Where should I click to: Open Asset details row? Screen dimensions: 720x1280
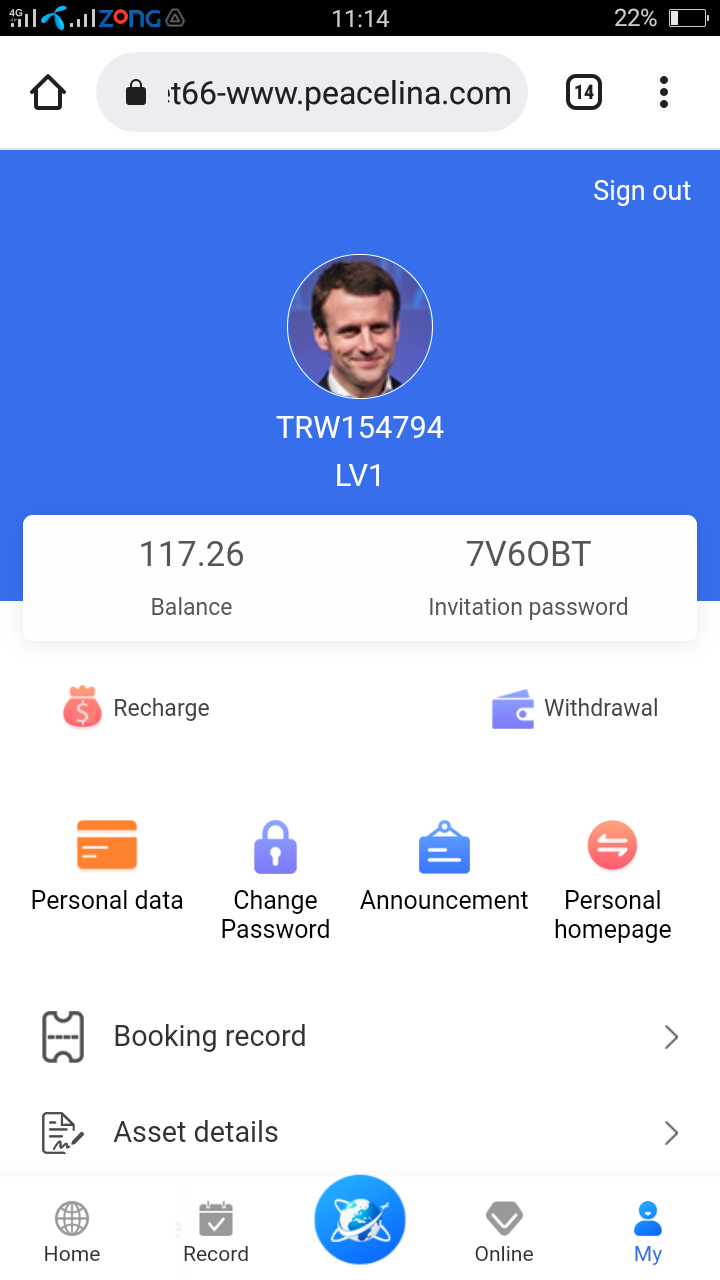(360, 1132)
